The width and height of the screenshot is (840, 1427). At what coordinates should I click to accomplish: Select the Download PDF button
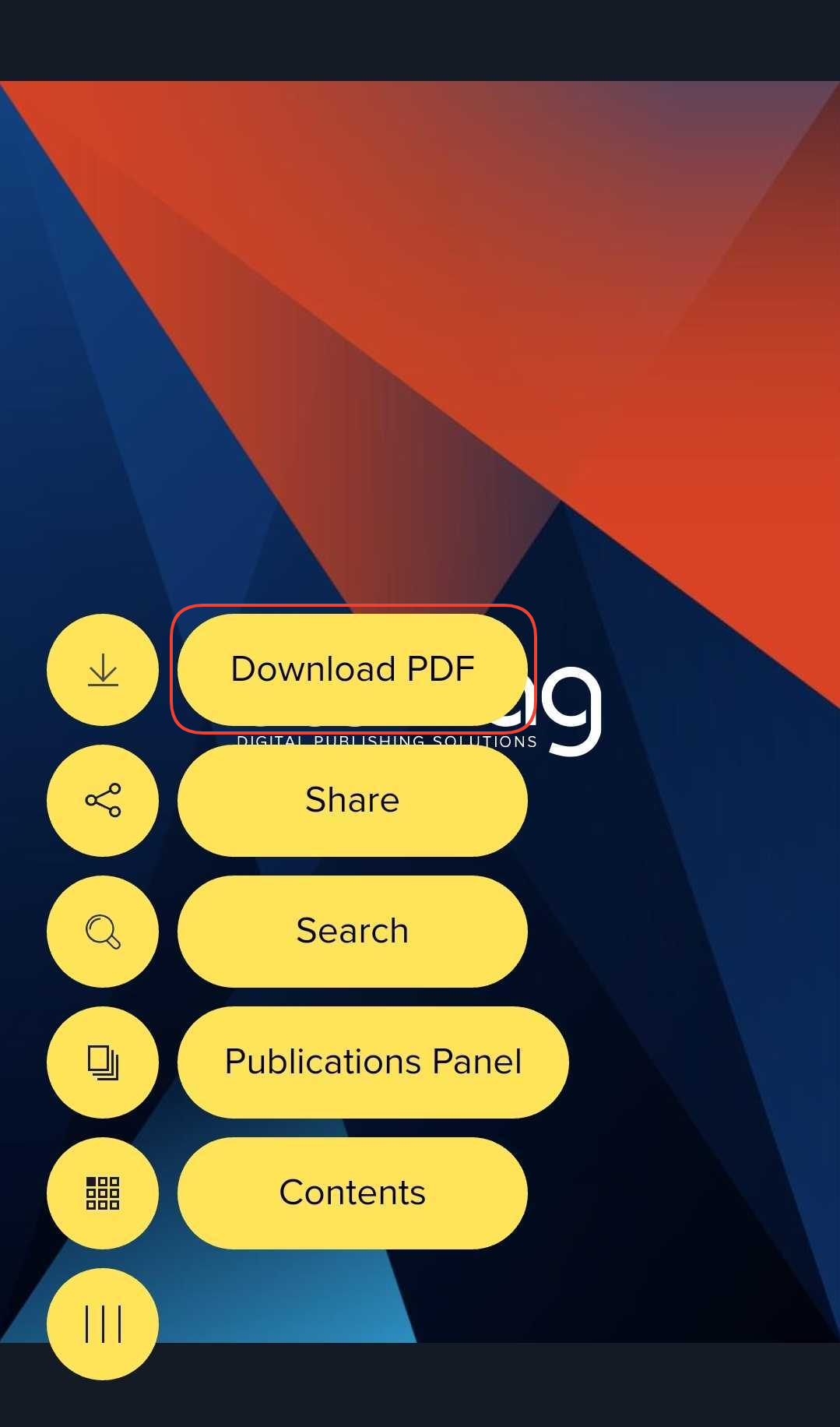[353, 670]
